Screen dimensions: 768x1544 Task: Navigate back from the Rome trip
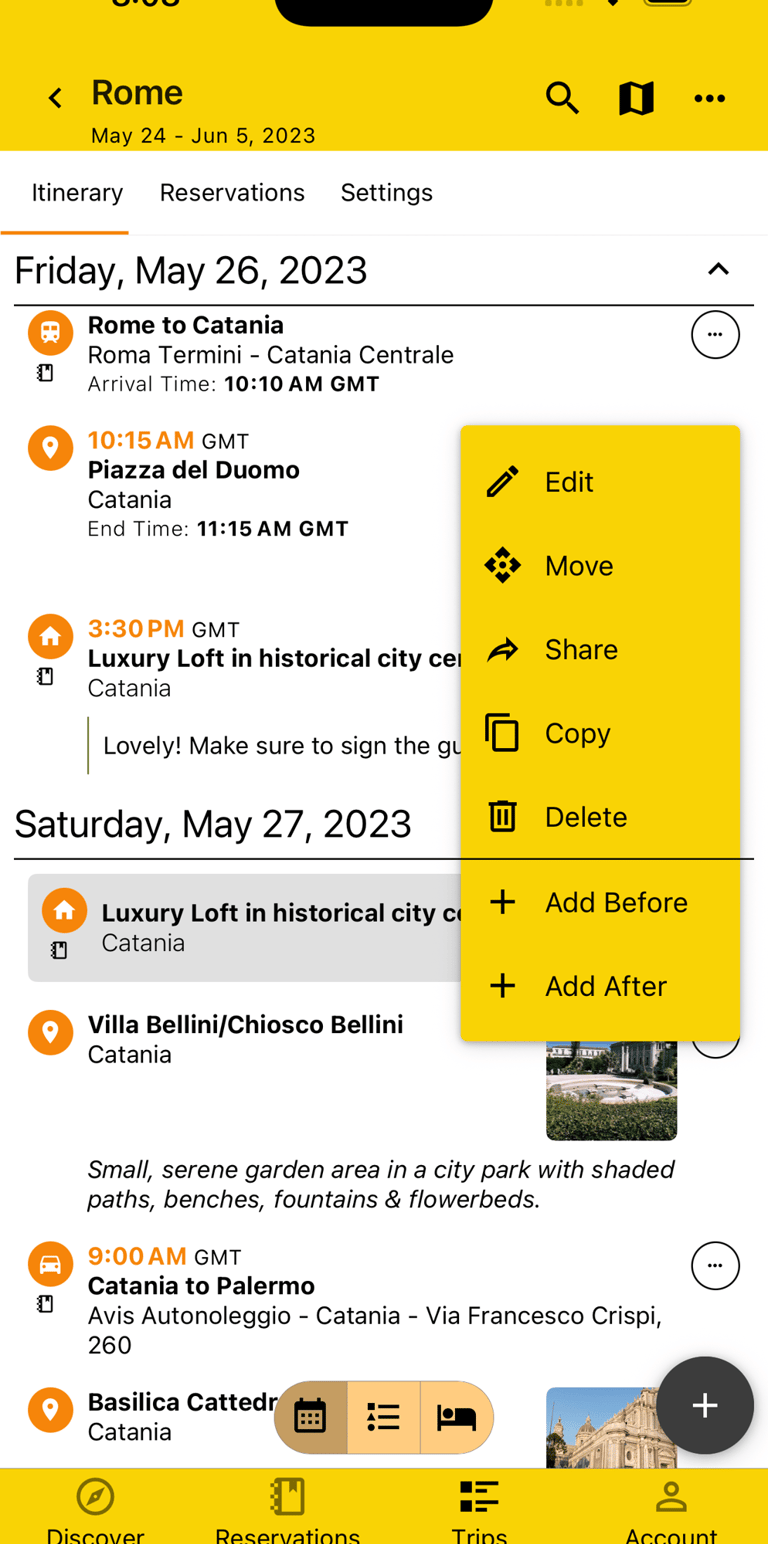click(x=55, y=98)
